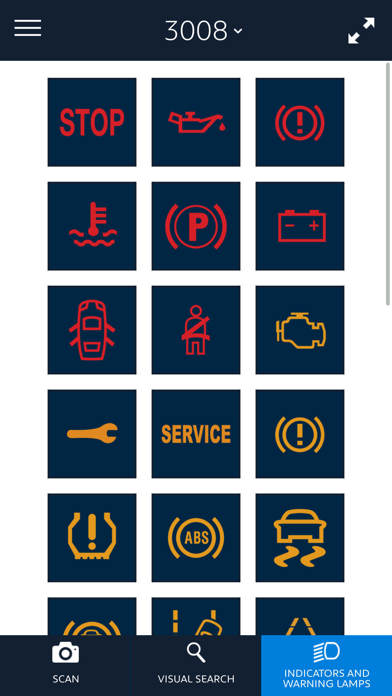The height and width of the screenshot is (696, 392).
Task: Tap the fullscreen expand arrows icon
Action: tap(361, 31)
